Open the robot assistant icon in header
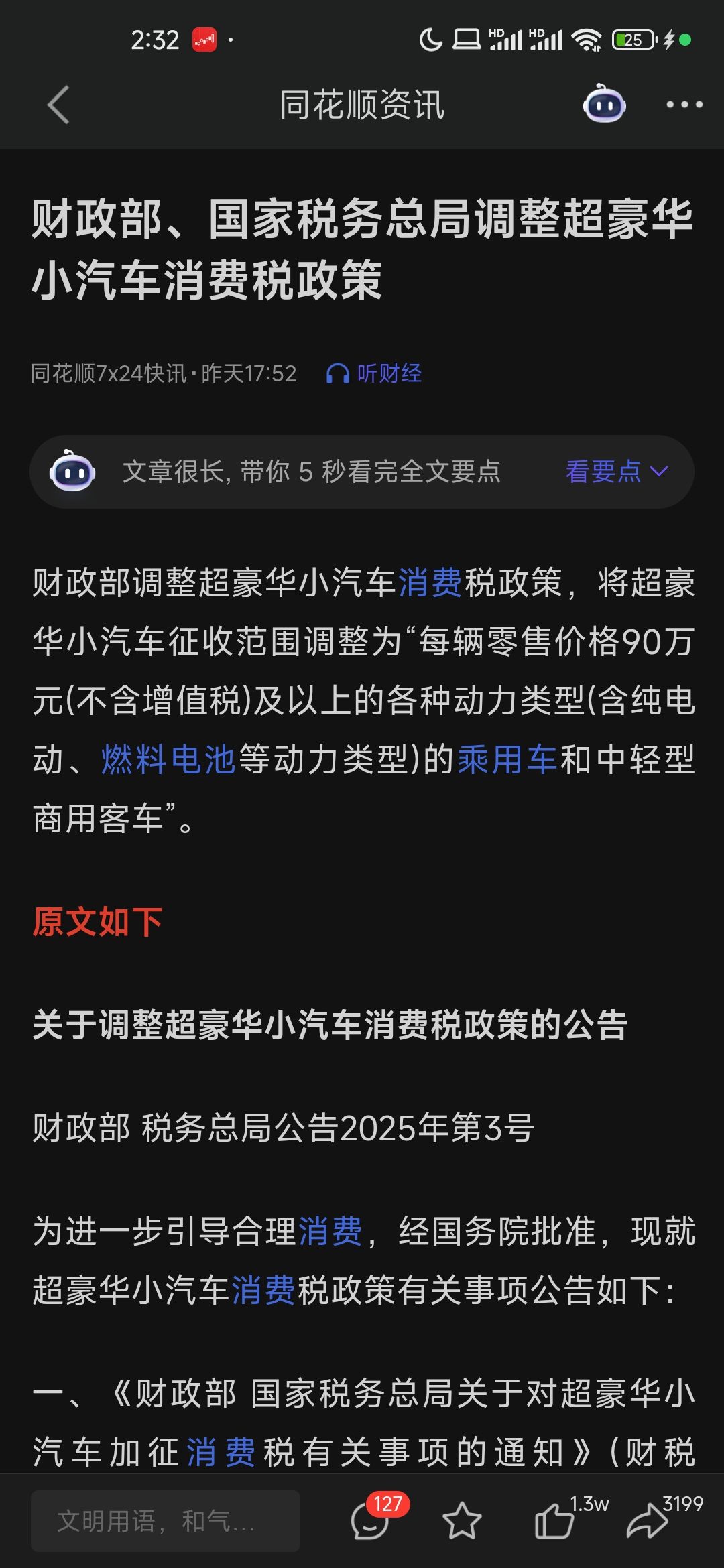This screenshot has width=724, height=1568. [604, 105]
